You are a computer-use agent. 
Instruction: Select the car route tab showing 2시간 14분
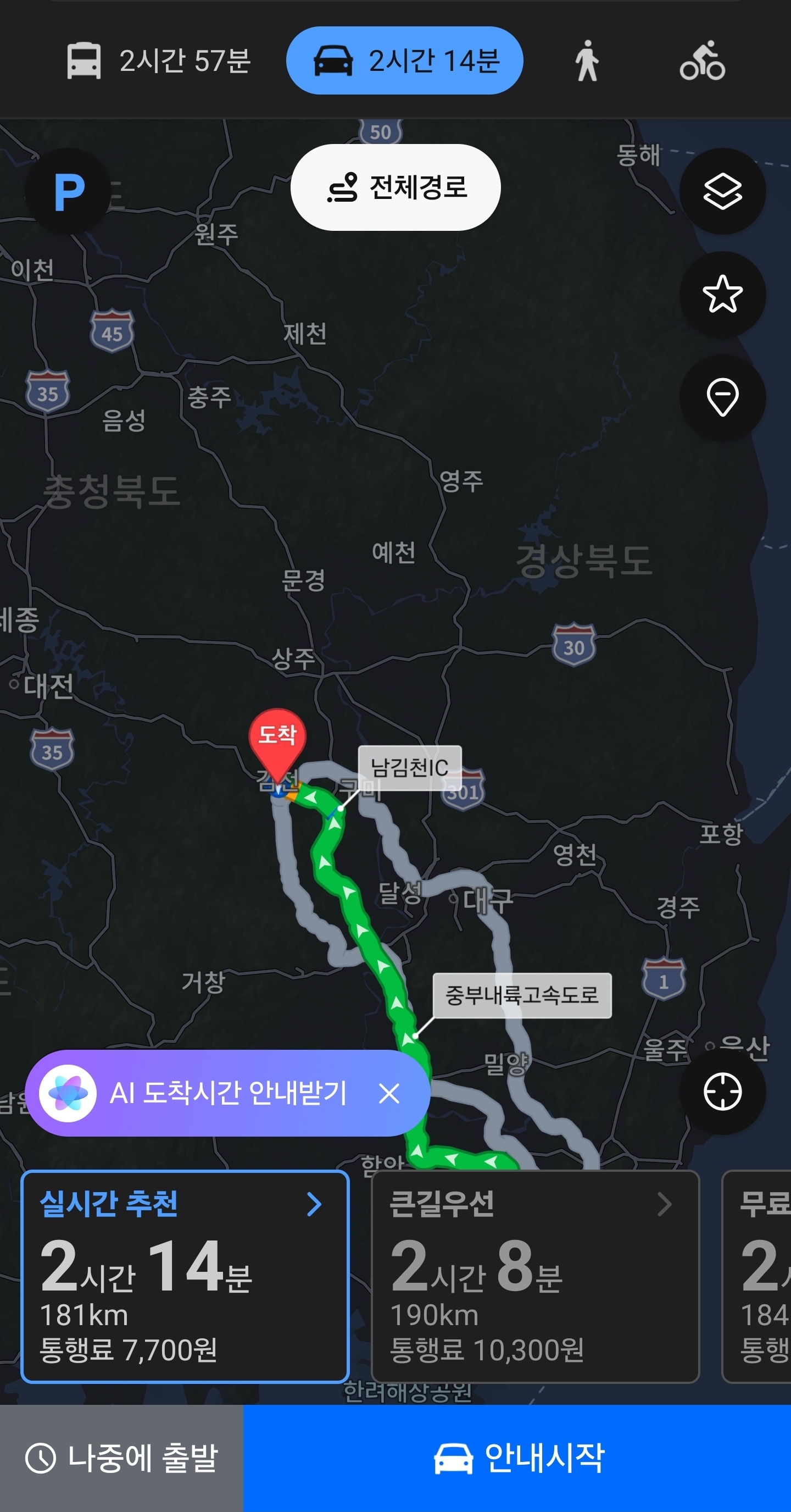coord(404,60)
